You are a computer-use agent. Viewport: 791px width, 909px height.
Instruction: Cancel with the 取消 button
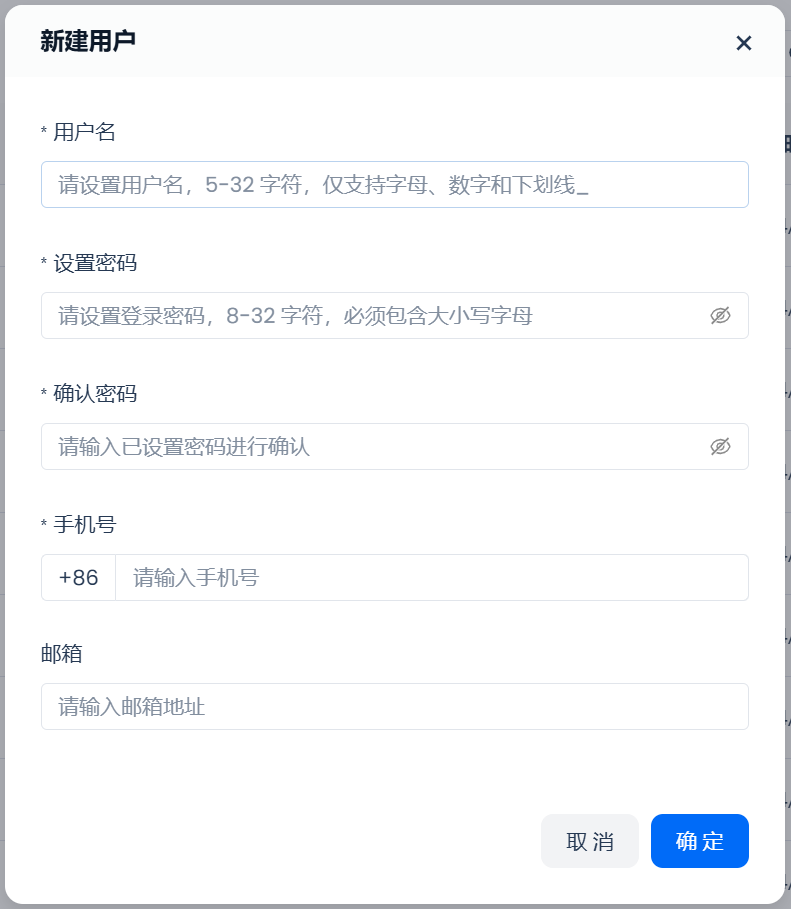(x=589, y=841)
